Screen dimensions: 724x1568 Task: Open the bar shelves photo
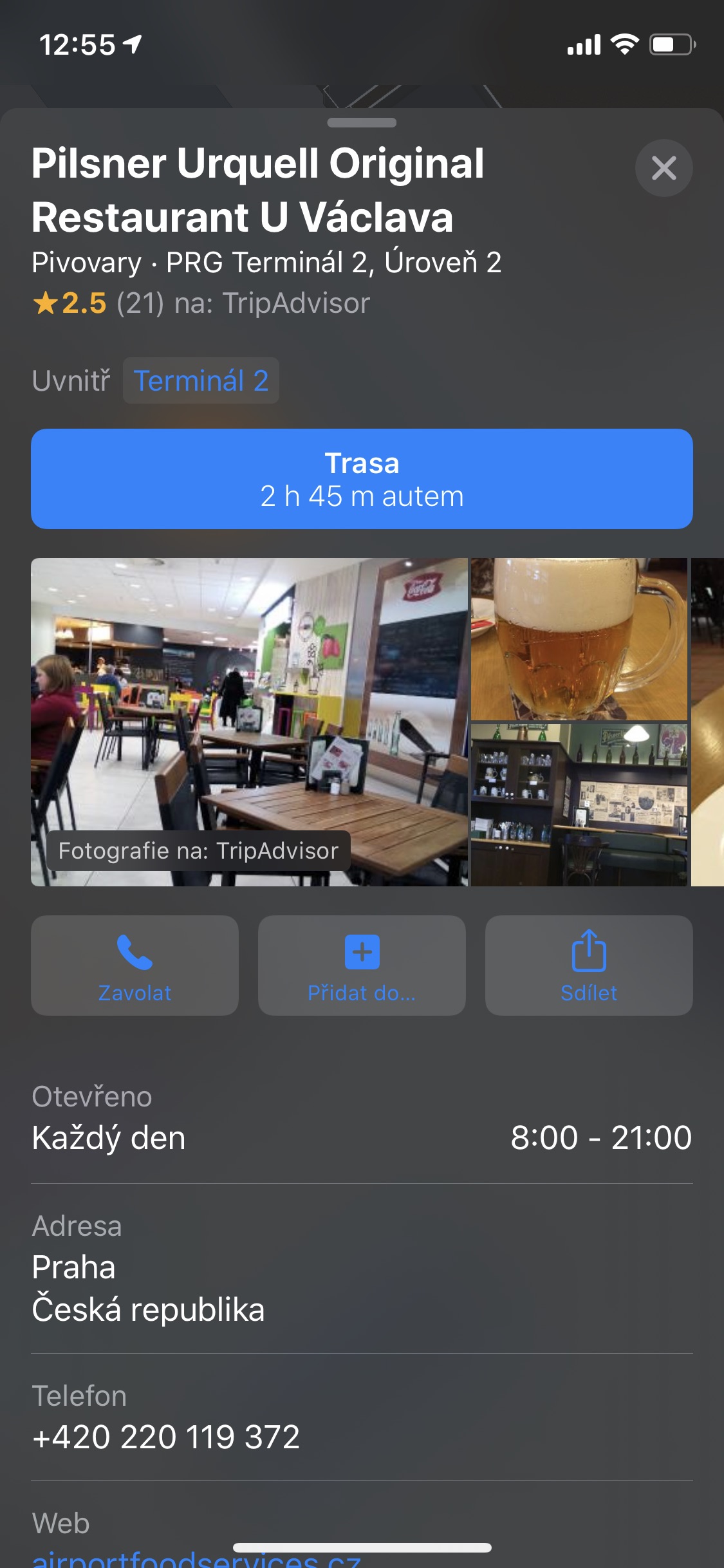(579, 805)
